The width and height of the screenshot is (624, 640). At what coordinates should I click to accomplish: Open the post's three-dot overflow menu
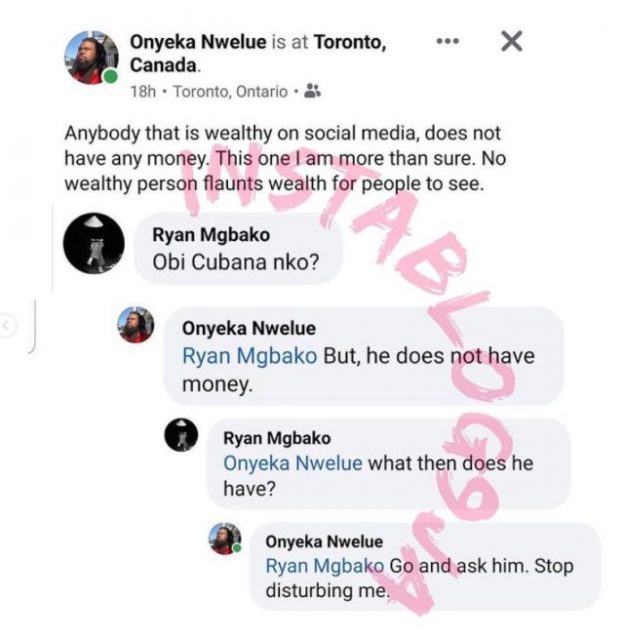tap(448, 42)
